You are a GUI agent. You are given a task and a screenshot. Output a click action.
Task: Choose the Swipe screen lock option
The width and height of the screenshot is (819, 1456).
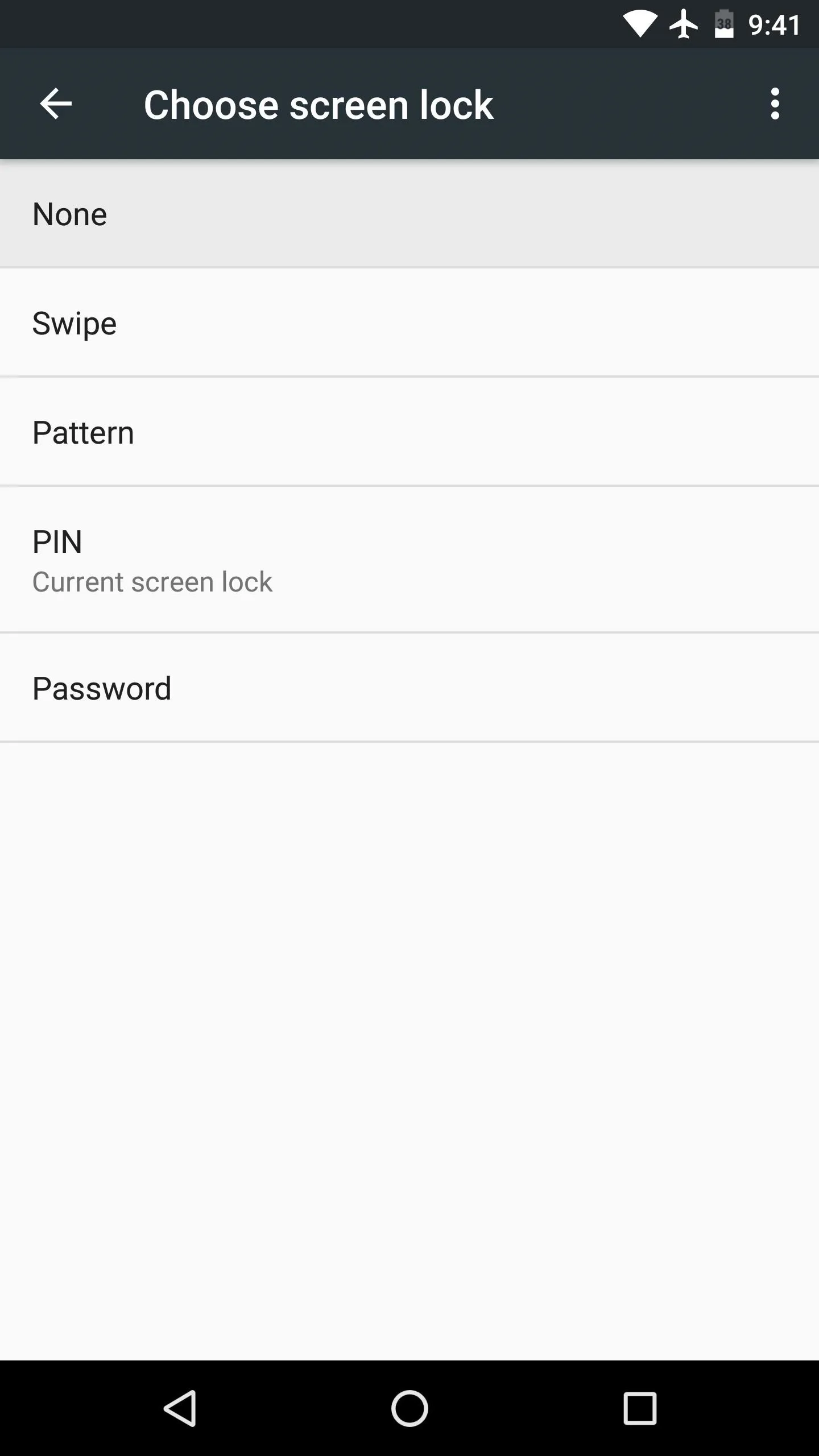409,322
